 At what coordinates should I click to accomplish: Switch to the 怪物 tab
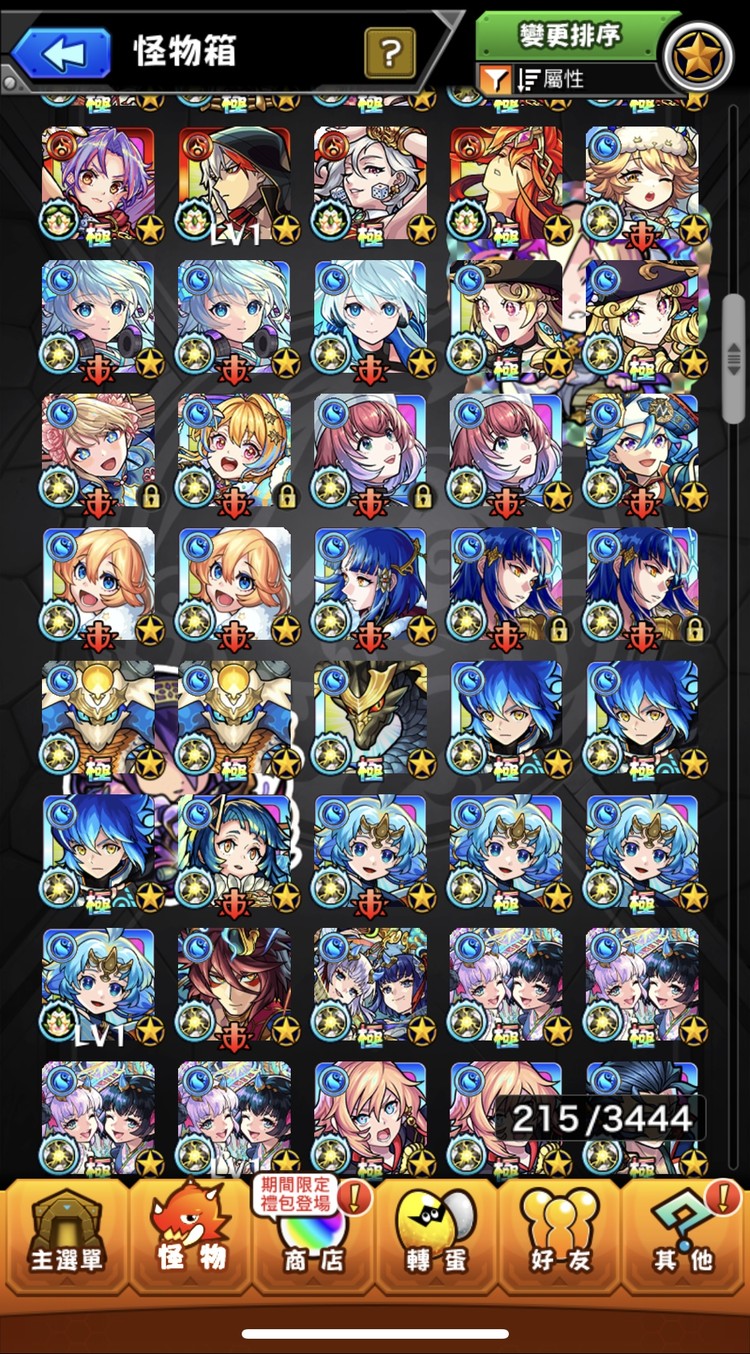pyautogui.click(x=191, y=1238)
